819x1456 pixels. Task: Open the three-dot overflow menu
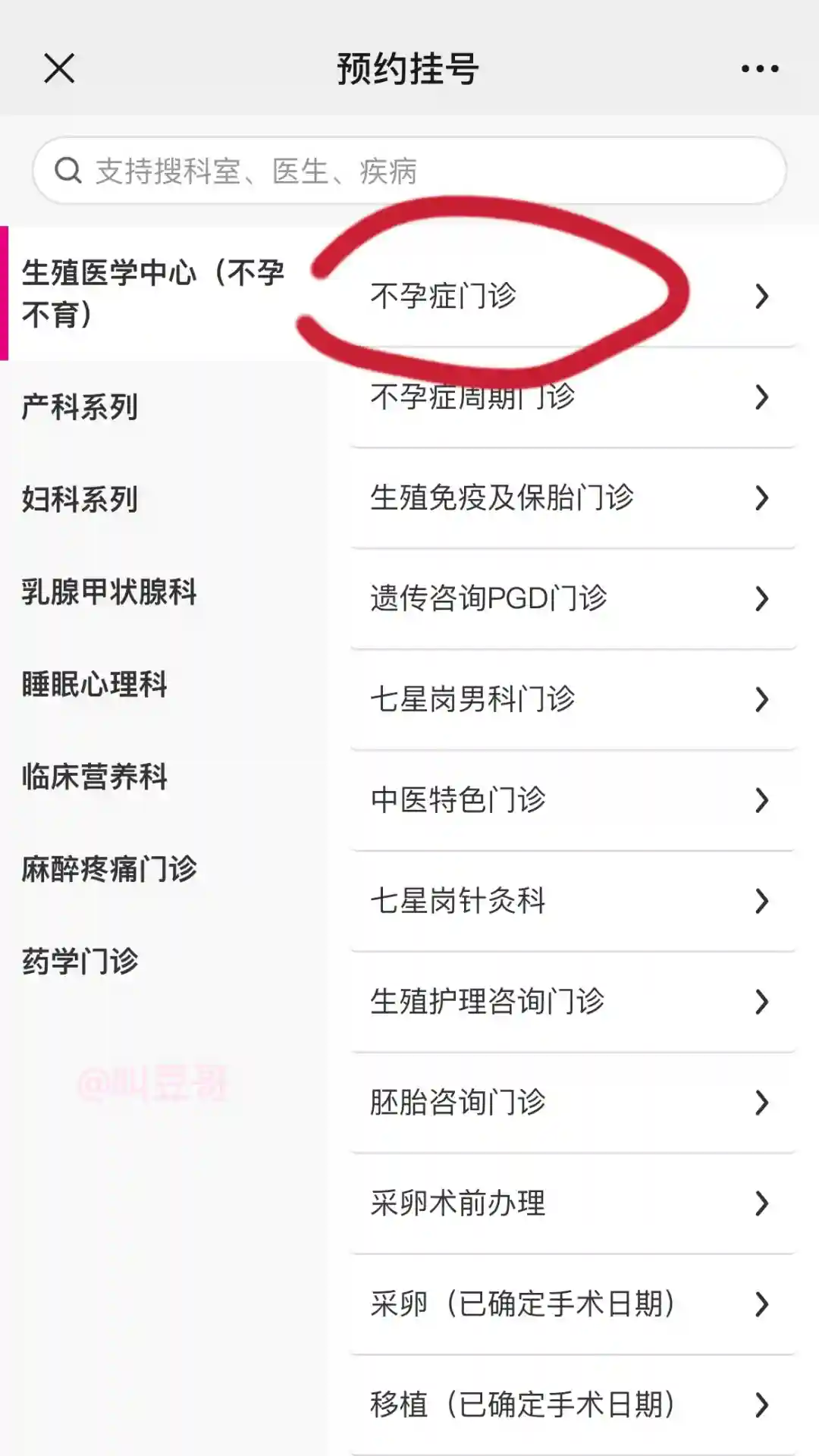tap(759, 68)
